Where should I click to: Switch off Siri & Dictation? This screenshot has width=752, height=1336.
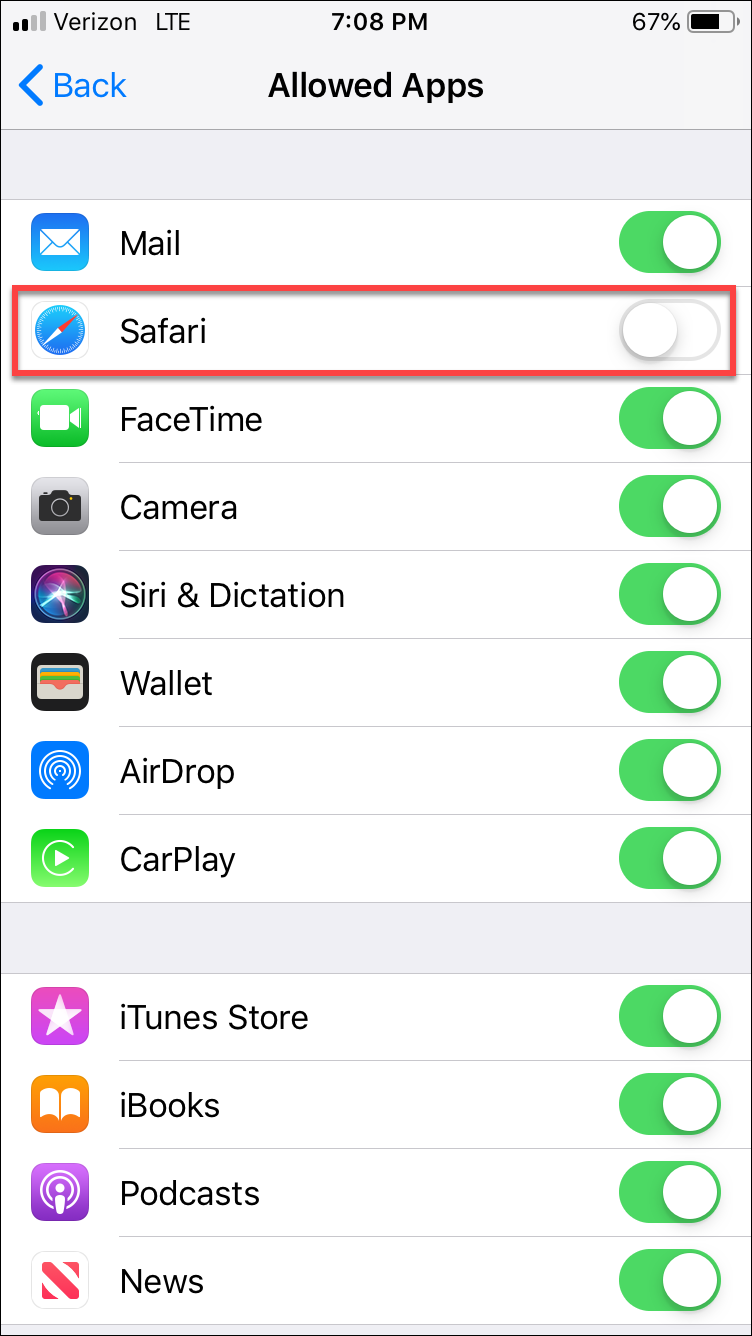[669, 594]
